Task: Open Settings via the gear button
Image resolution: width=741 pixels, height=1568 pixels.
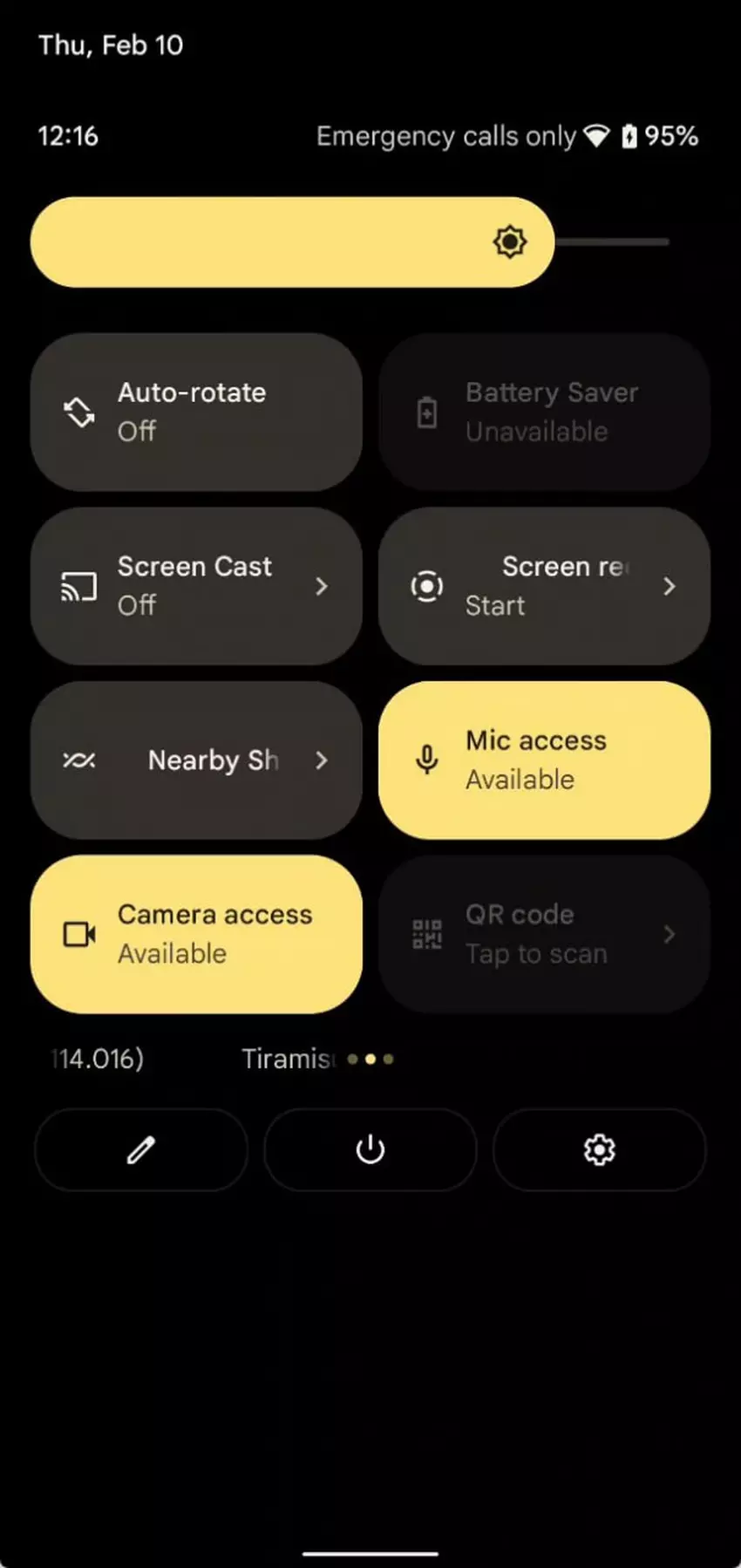Action: click(x=599, y=1149)
